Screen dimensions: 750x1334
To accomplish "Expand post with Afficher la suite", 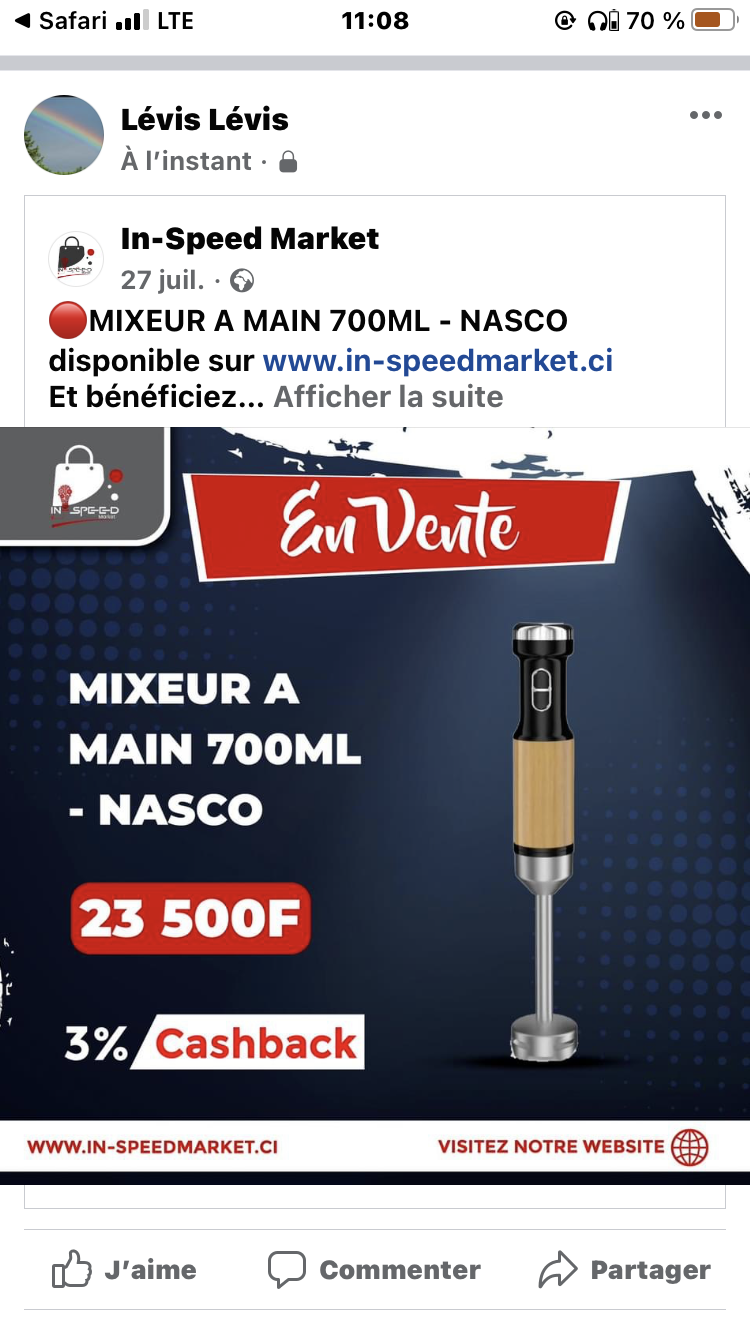I will pyautogui.click(x=388, y=397).
